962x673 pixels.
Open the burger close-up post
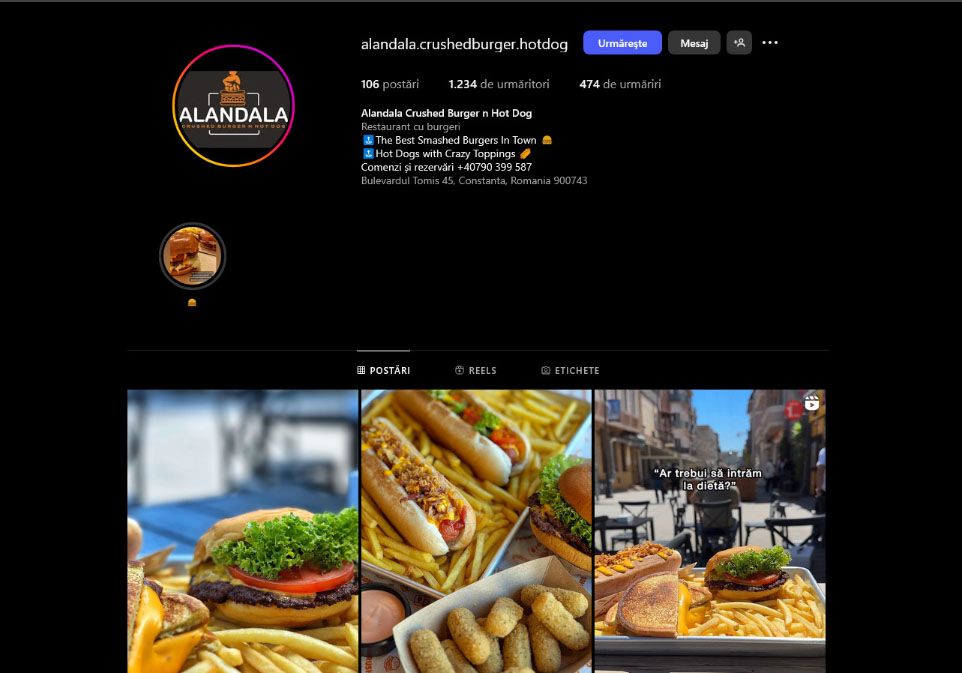[x=242, y=530]
